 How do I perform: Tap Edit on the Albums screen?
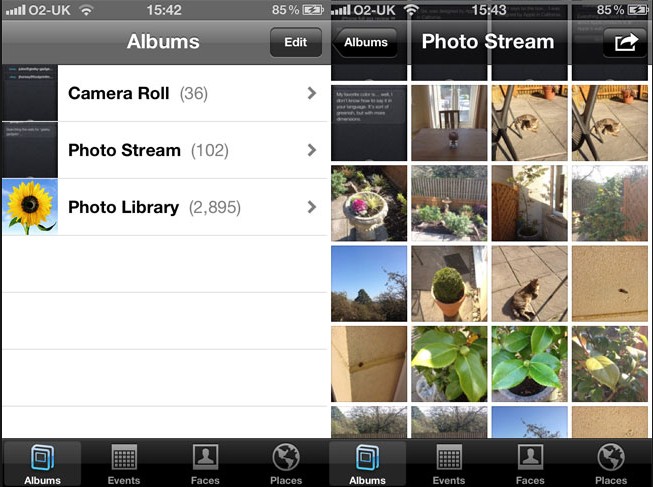[x=296, y=43]
